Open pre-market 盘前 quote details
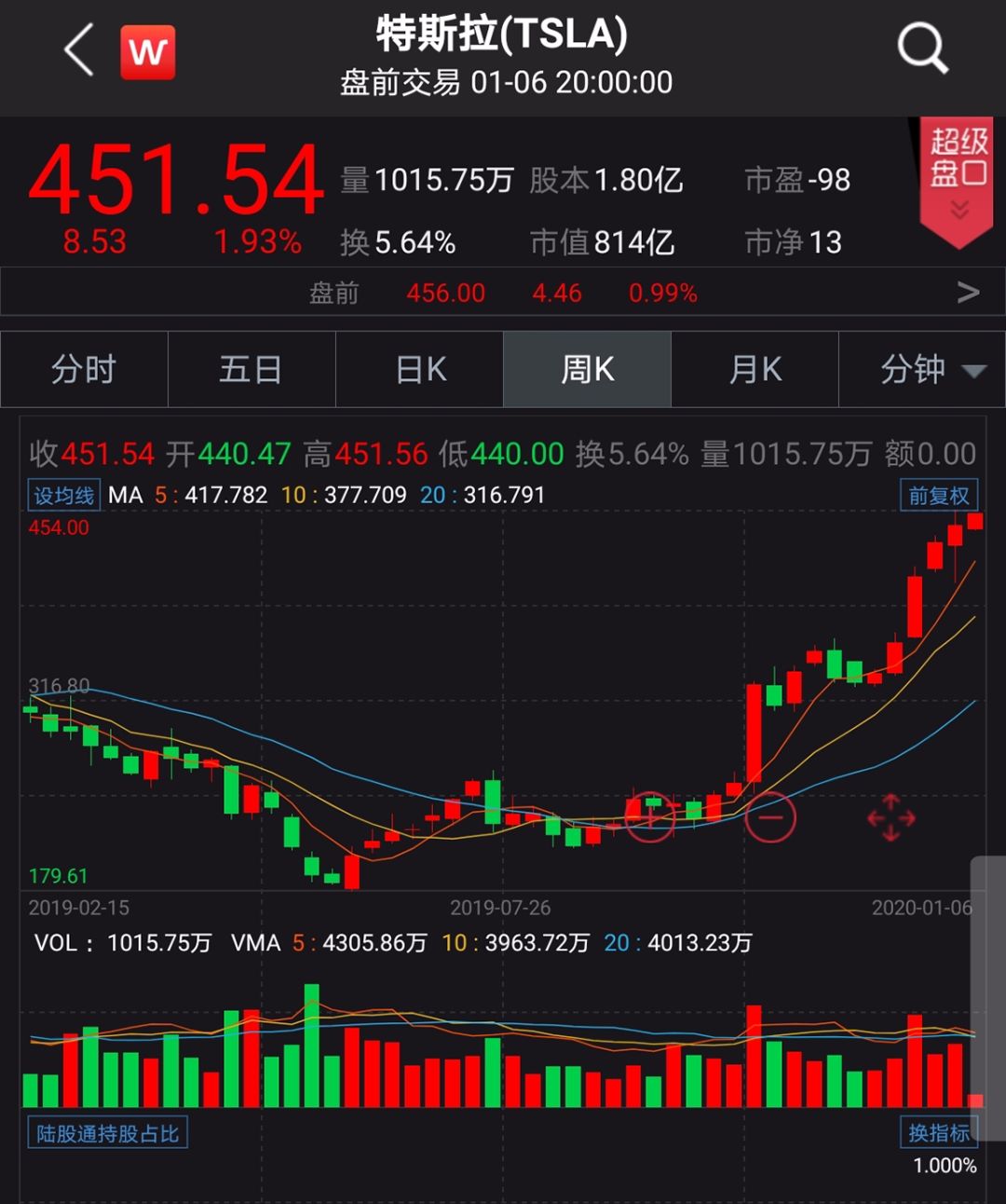1006x1204 pixels. (503, 293)
